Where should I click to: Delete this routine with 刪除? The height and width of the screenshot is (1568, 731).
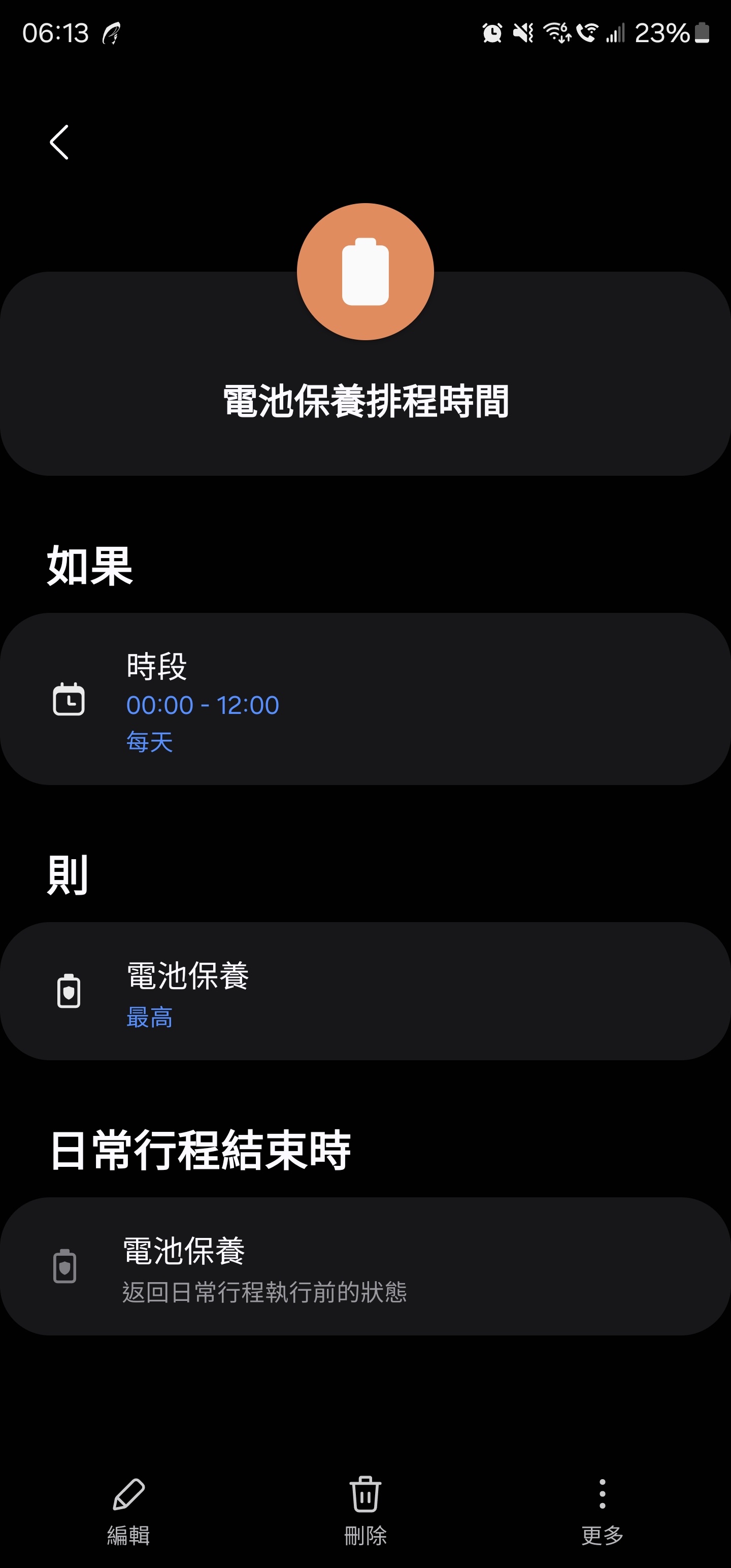coord(365,1509)
